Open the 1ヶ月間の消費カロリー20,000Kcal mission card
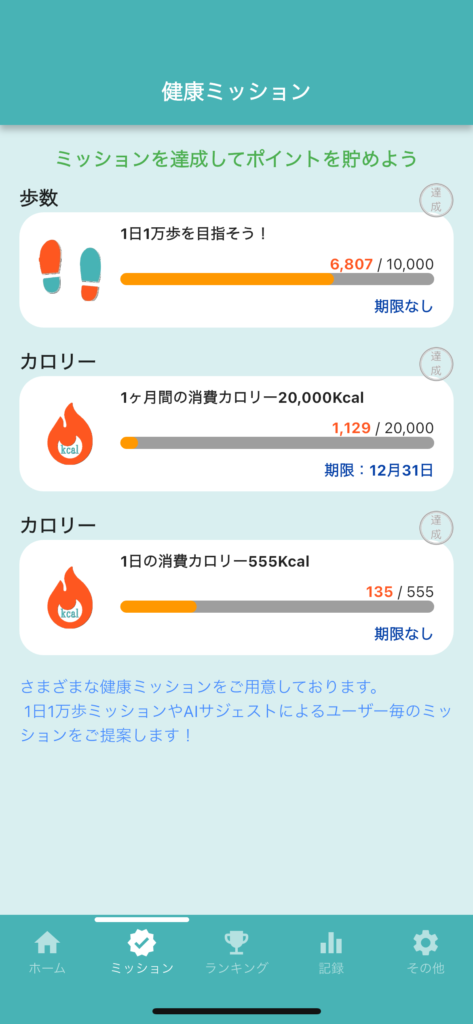Image resolution: width=473 pixels, height=1024 pixels. point(236,434)
